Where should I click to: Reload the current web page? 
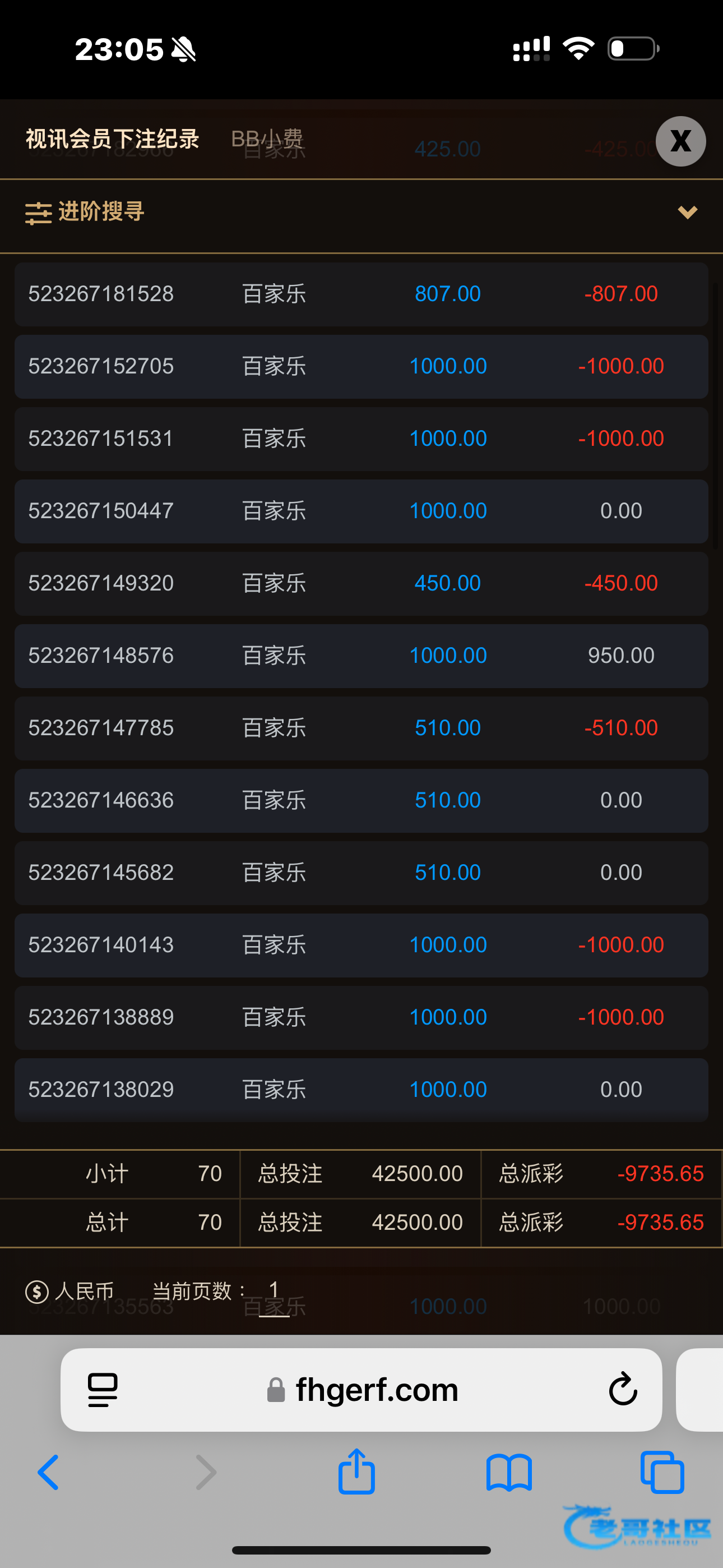(x=623, y=1390)
